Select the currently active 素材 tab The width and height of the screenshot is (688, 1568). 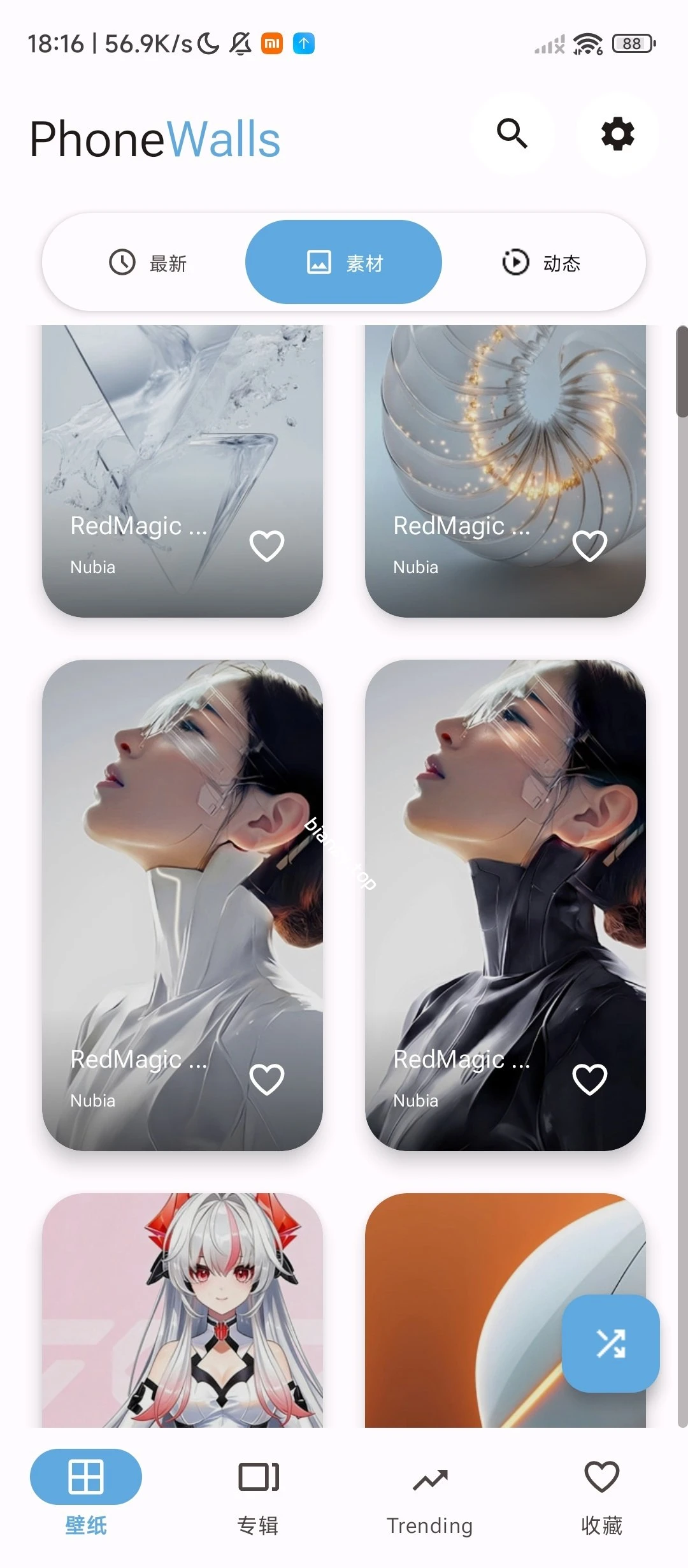point(343,262)
